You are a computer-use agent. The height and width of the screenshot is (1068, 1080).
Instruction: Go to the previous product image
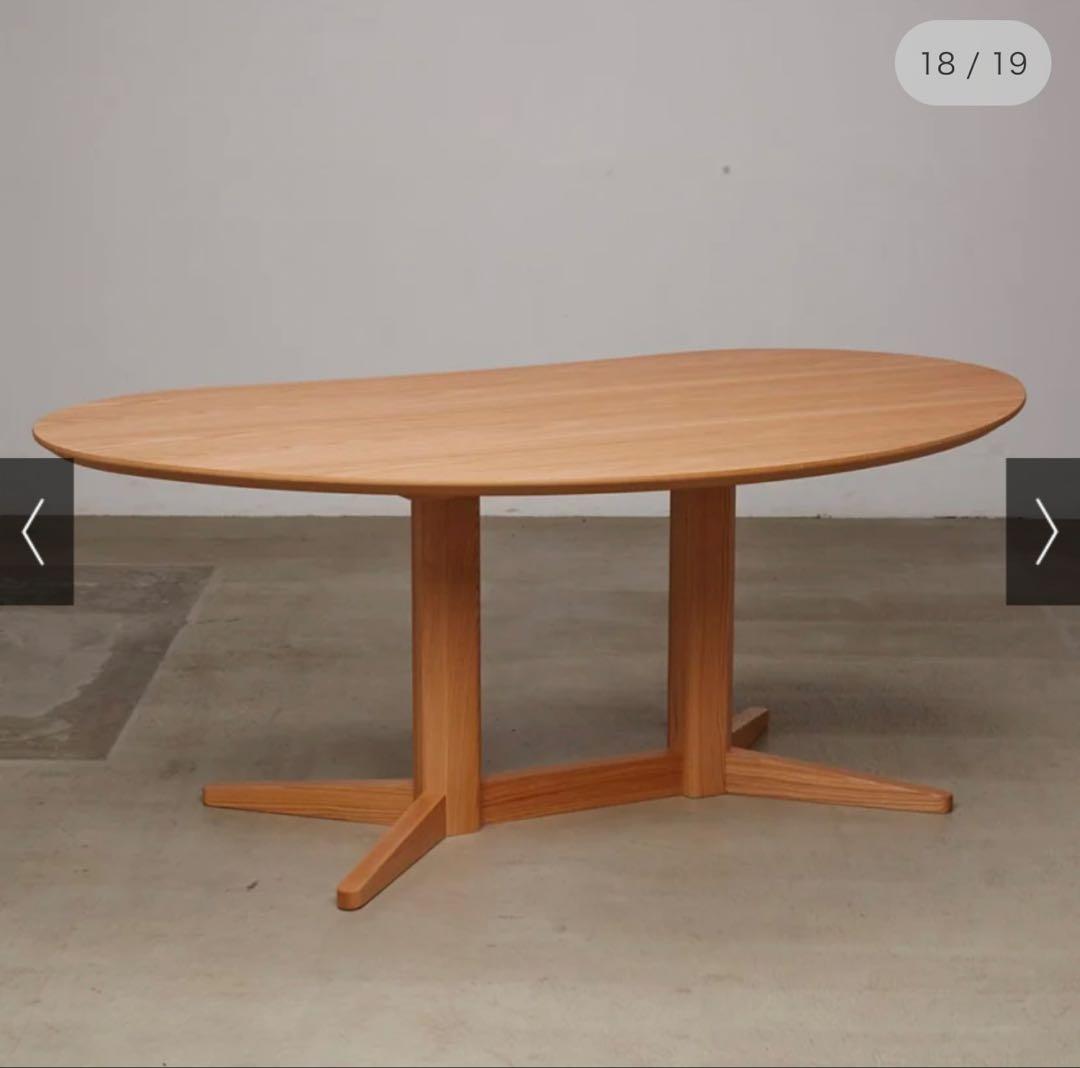[35, 532]
